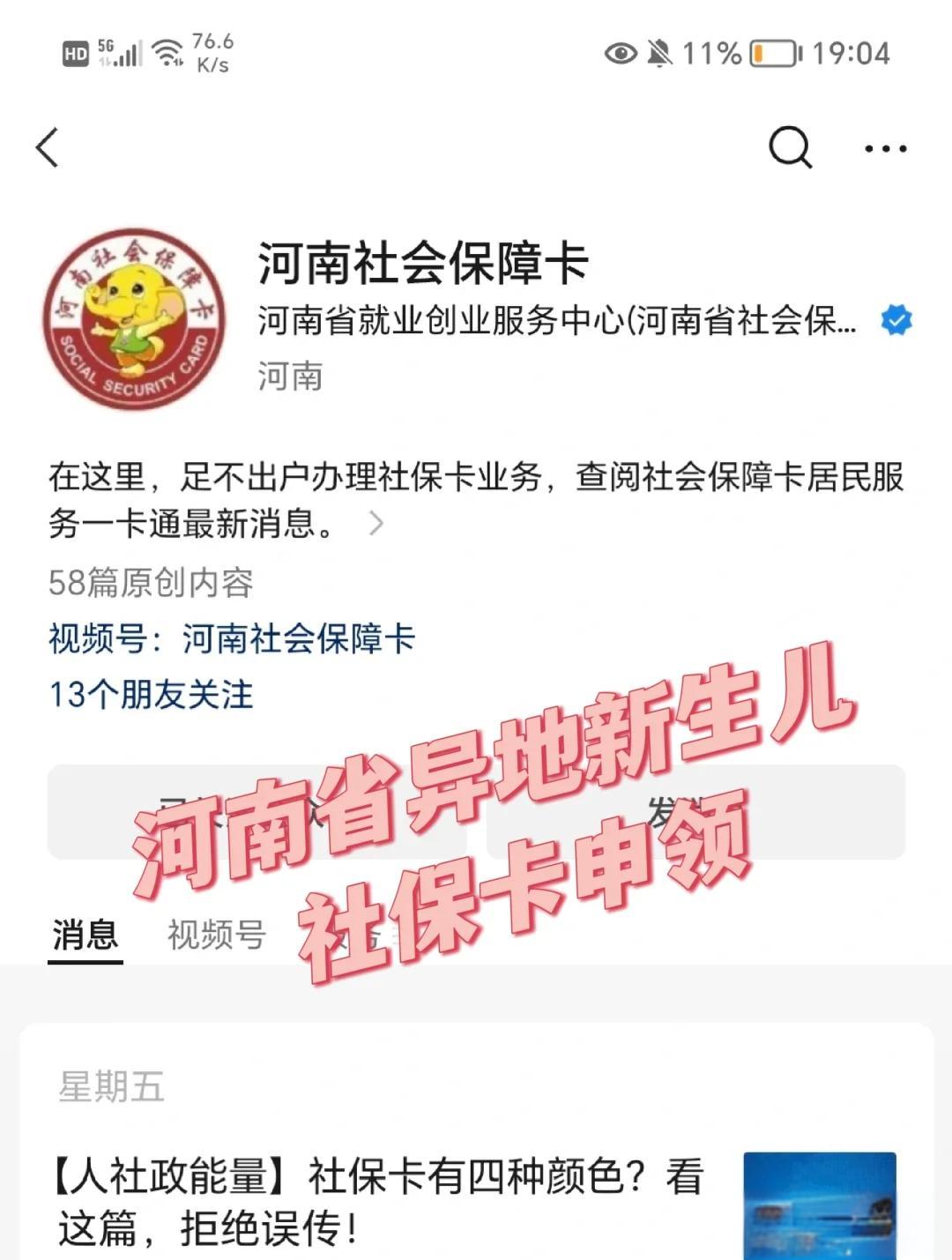
Task: Switch to the 消息 tab
Action: 85,935
